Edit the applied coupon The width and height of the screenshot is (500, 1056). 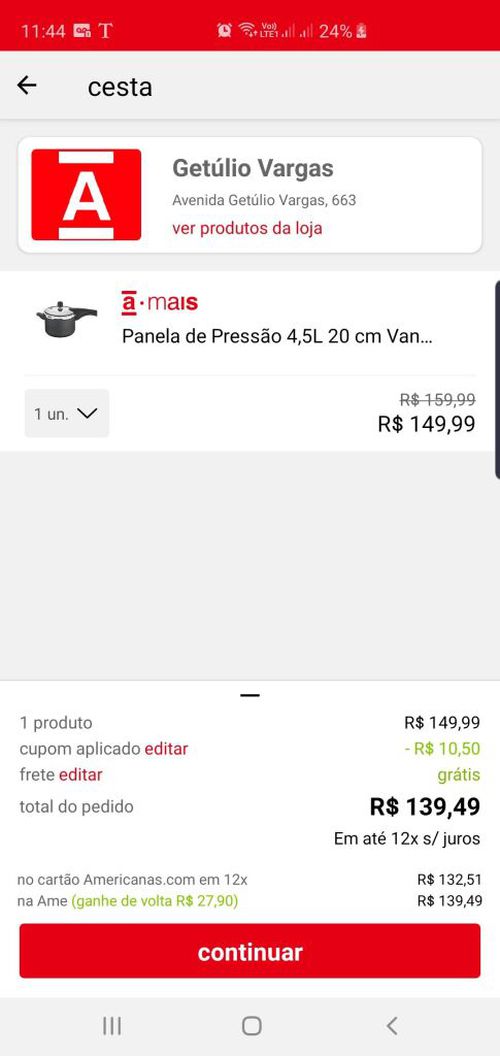click(166, 749)
